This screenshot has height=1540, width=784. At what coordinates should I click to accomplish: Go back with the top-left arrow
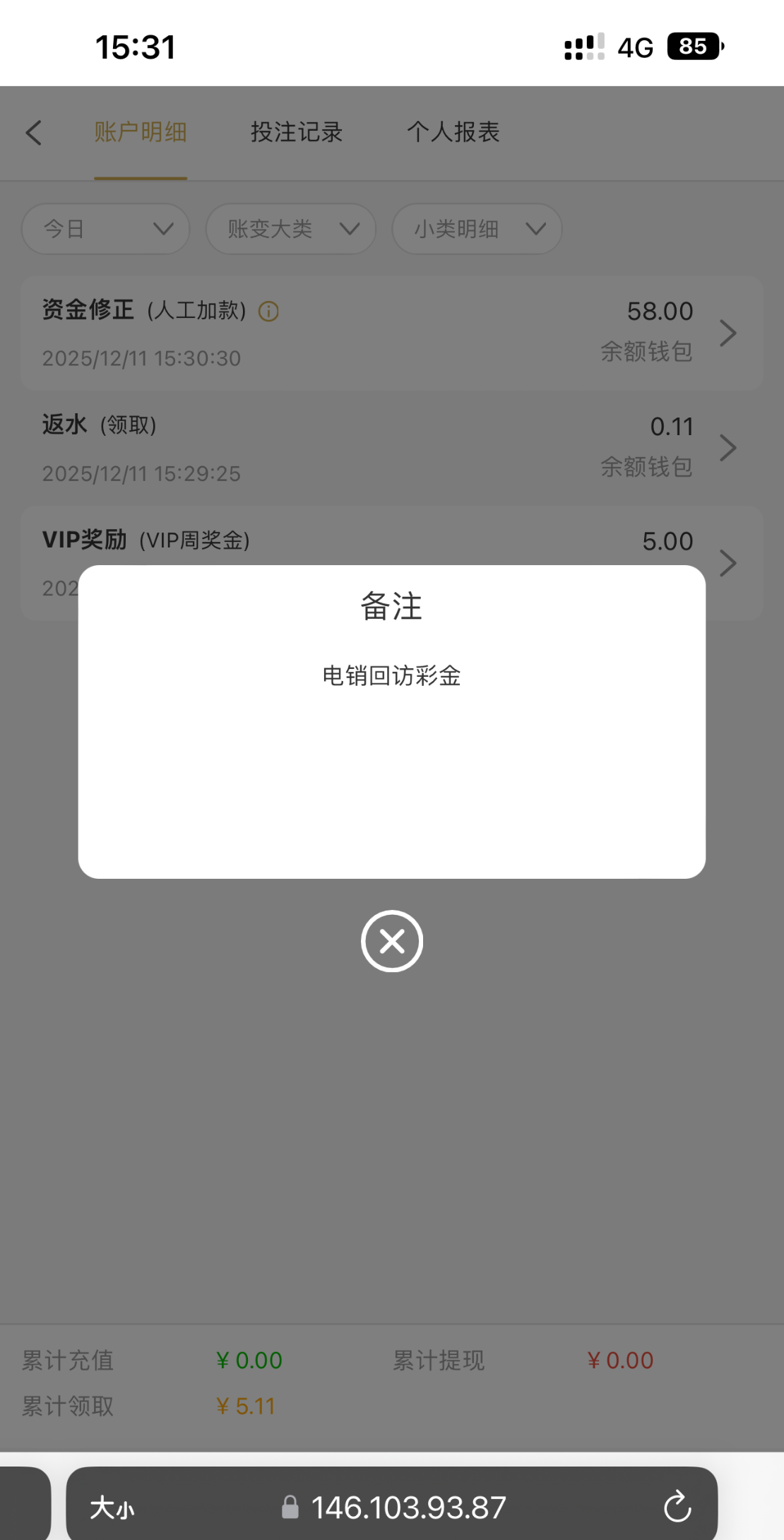click(x=34, y=132)
